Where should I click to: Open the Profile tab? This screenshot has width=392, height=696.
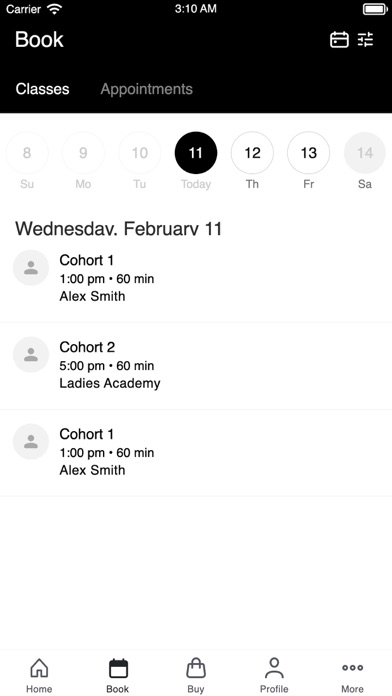tap(274, 675)
